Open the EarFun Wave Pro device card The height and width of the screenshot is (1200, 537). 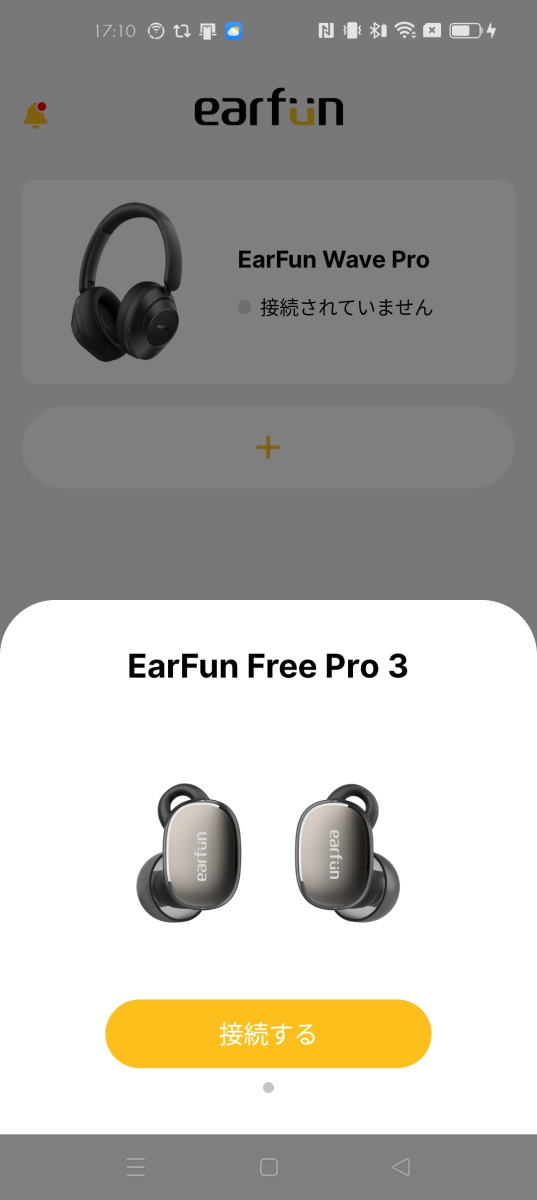coord(268,282)
